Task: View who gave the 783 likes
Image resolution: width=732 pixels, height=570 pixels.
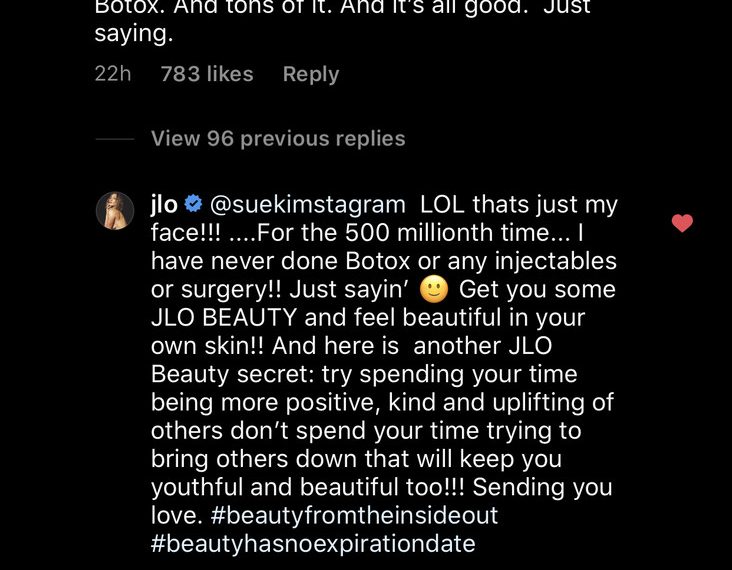Action: (x=207, y=74)
